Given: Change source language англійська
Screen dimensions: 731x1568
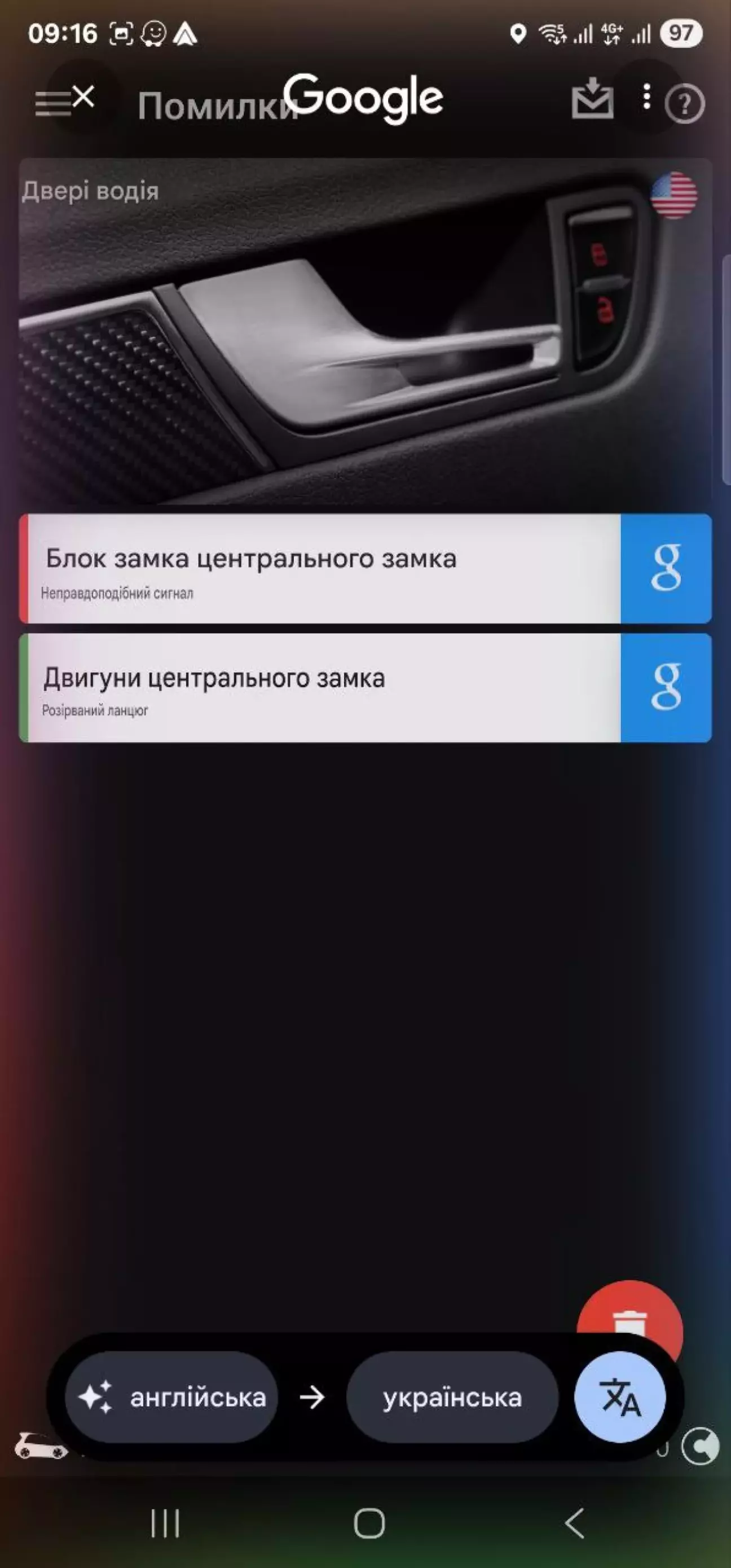Looking at the screenshot, I should pos(171,1398).
